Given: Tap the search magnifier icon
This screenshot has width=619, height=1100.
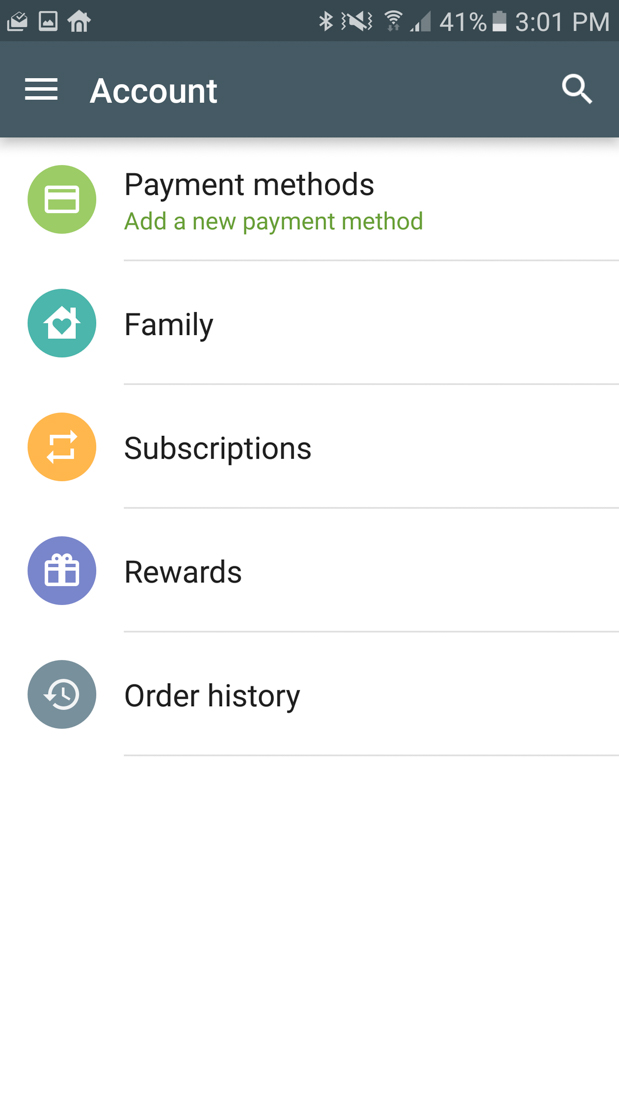Looking at the screenshot, I should tap(577, 90).
